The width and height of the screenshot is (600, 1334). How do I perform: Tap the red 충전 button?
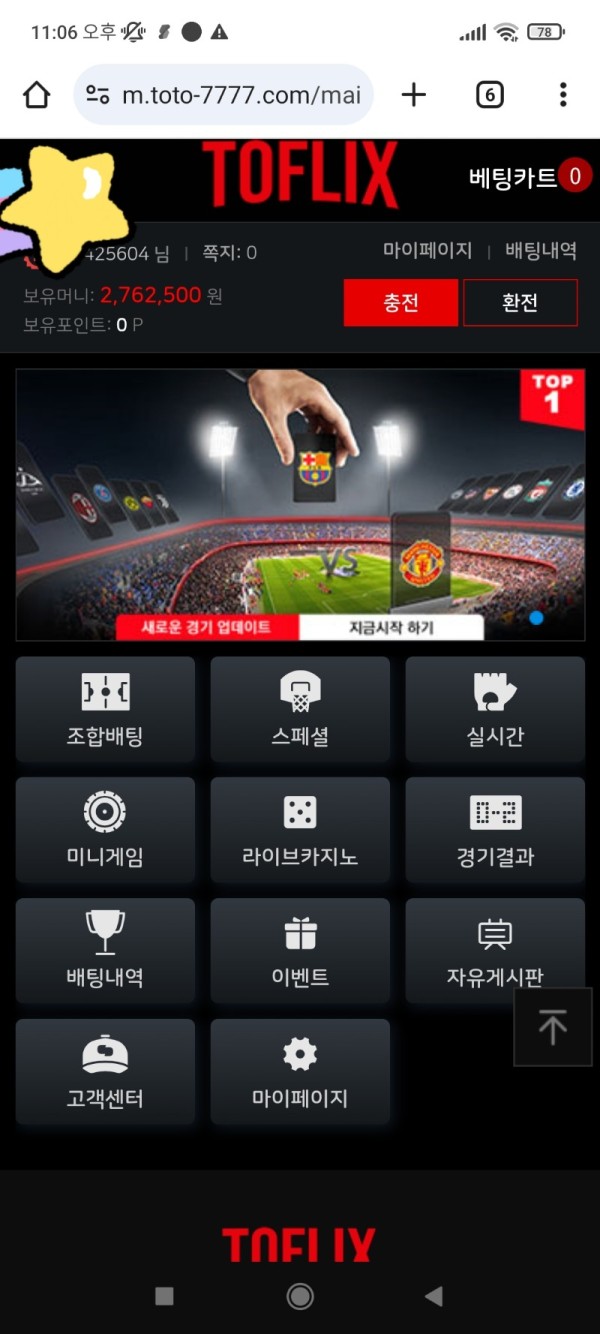400,302
